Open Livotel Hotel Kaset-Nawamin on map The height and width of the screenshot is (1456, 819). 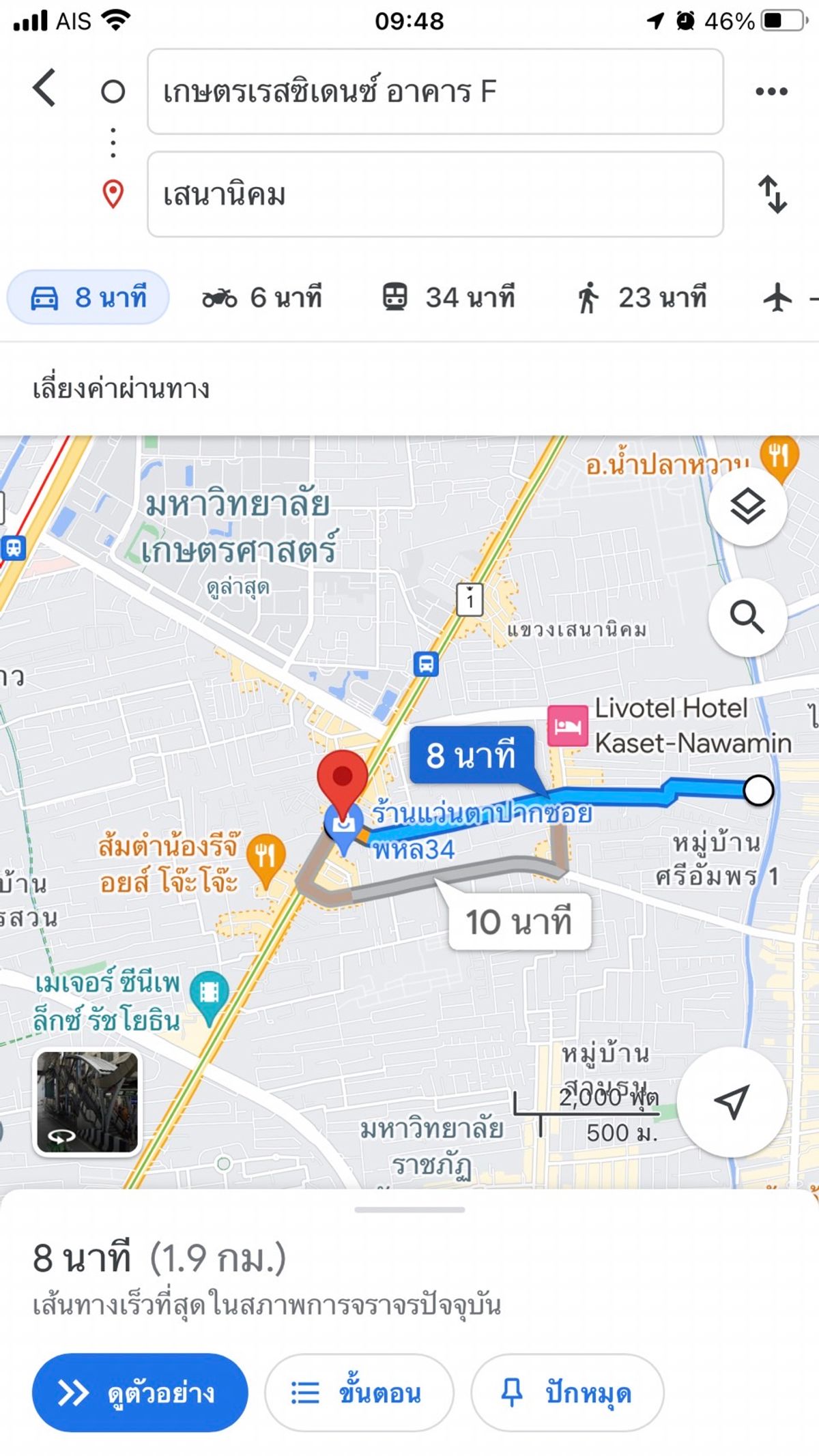568,725
